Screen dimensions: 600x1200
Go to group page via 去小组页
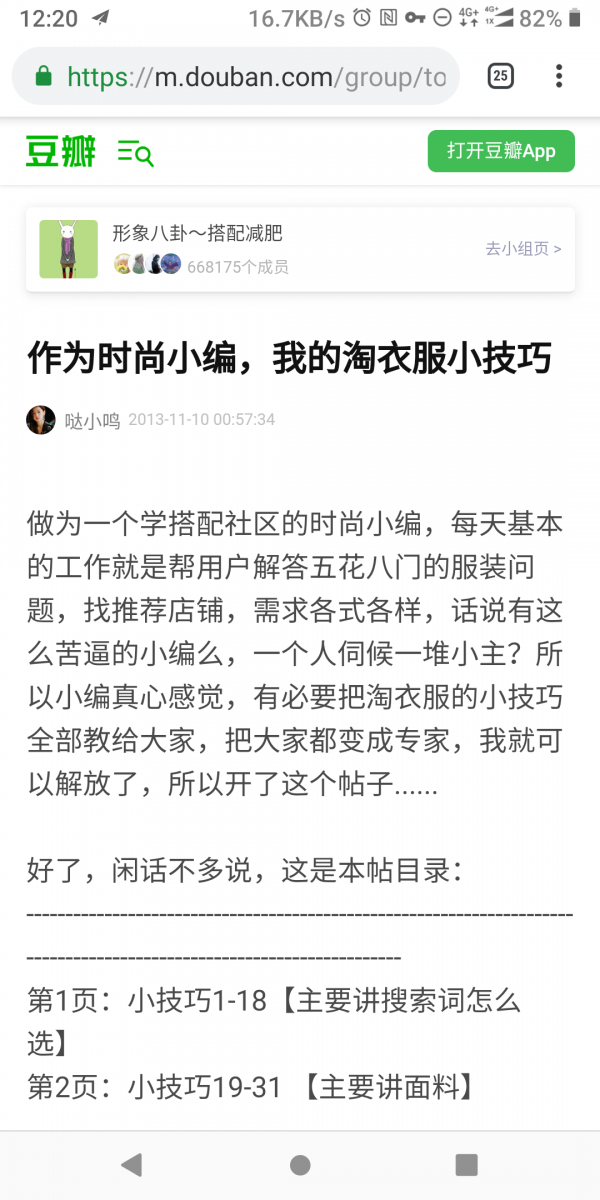pyautogui.click(x=523, y=249)
